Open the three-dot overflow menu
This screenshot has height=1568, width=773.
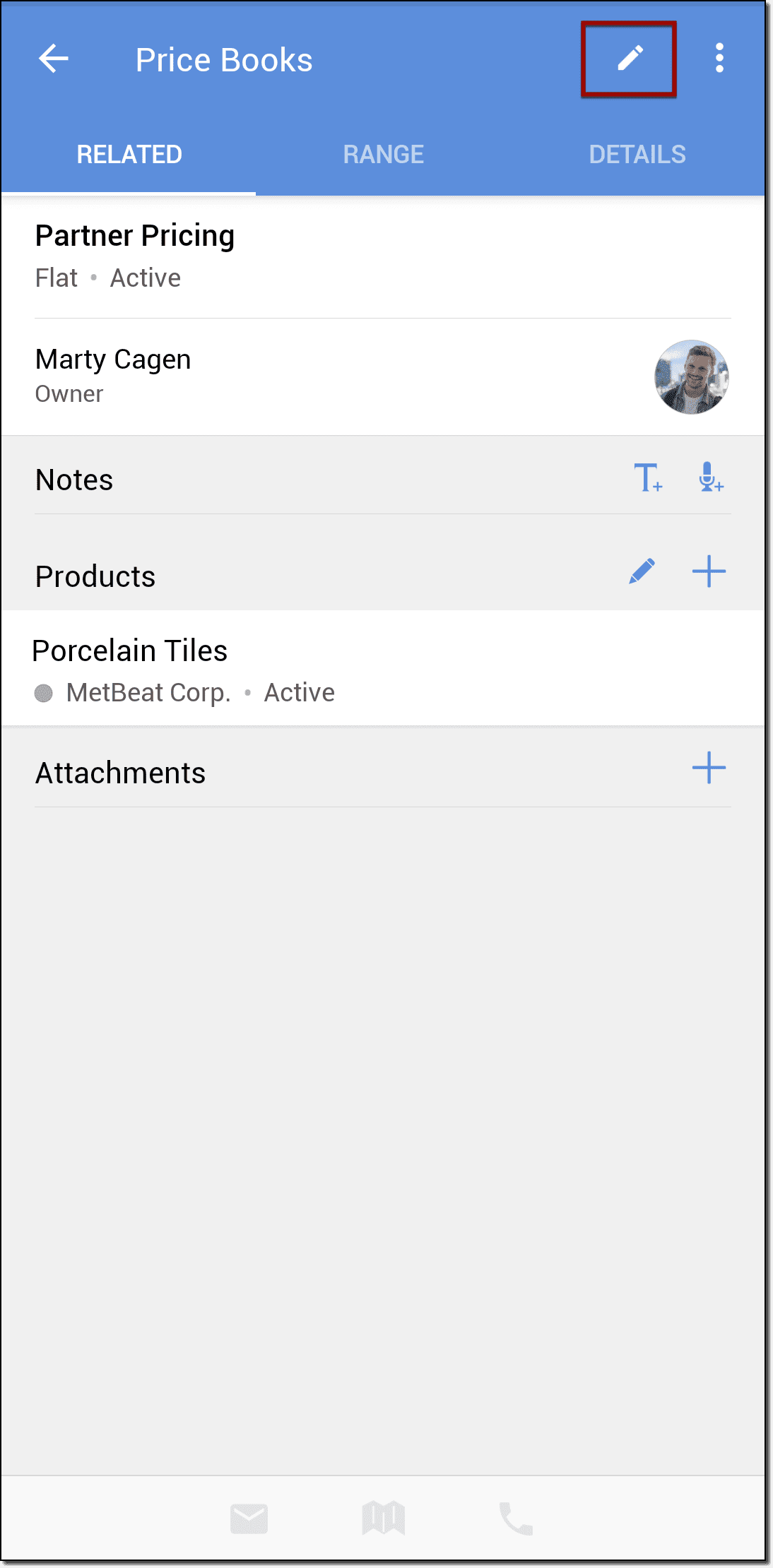coord(719,59)
